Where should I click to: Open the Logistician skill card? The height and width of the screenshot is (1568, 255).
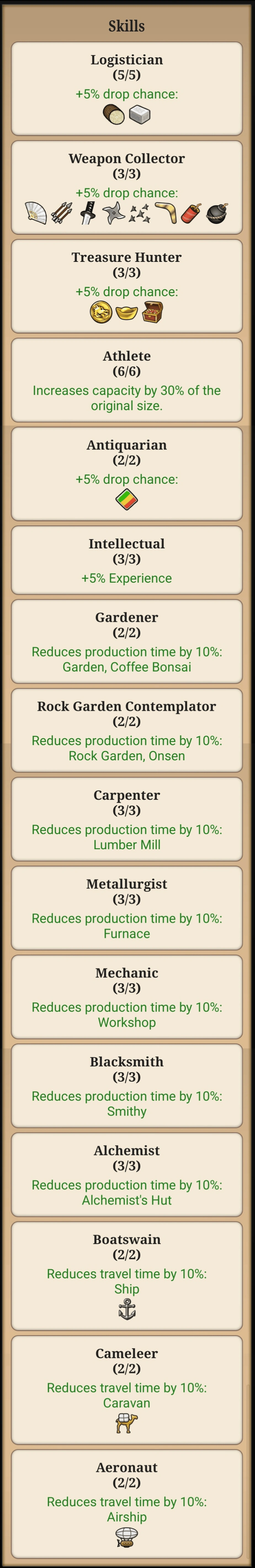(127, 88)
